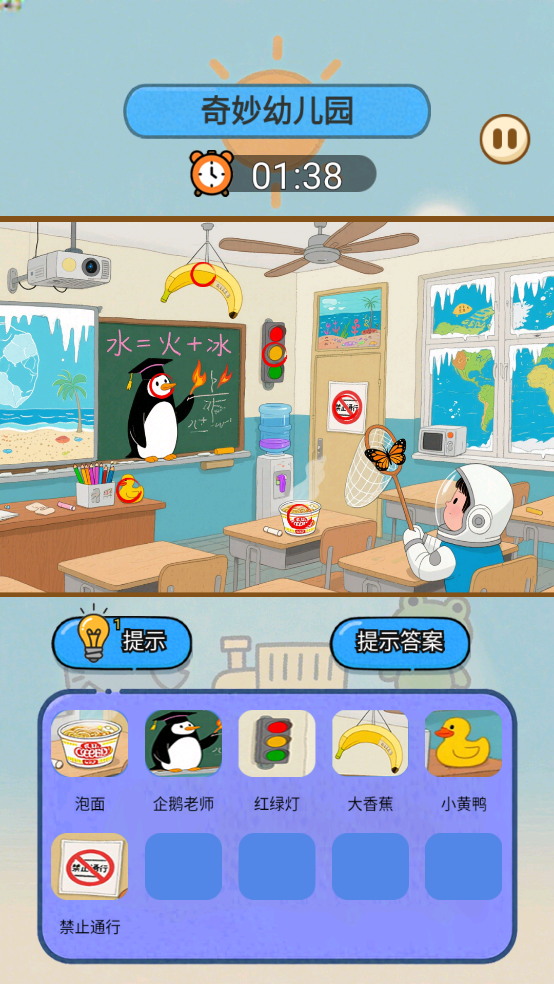
Task: Use the 提示 hint button
Action: tap(122, 642)
